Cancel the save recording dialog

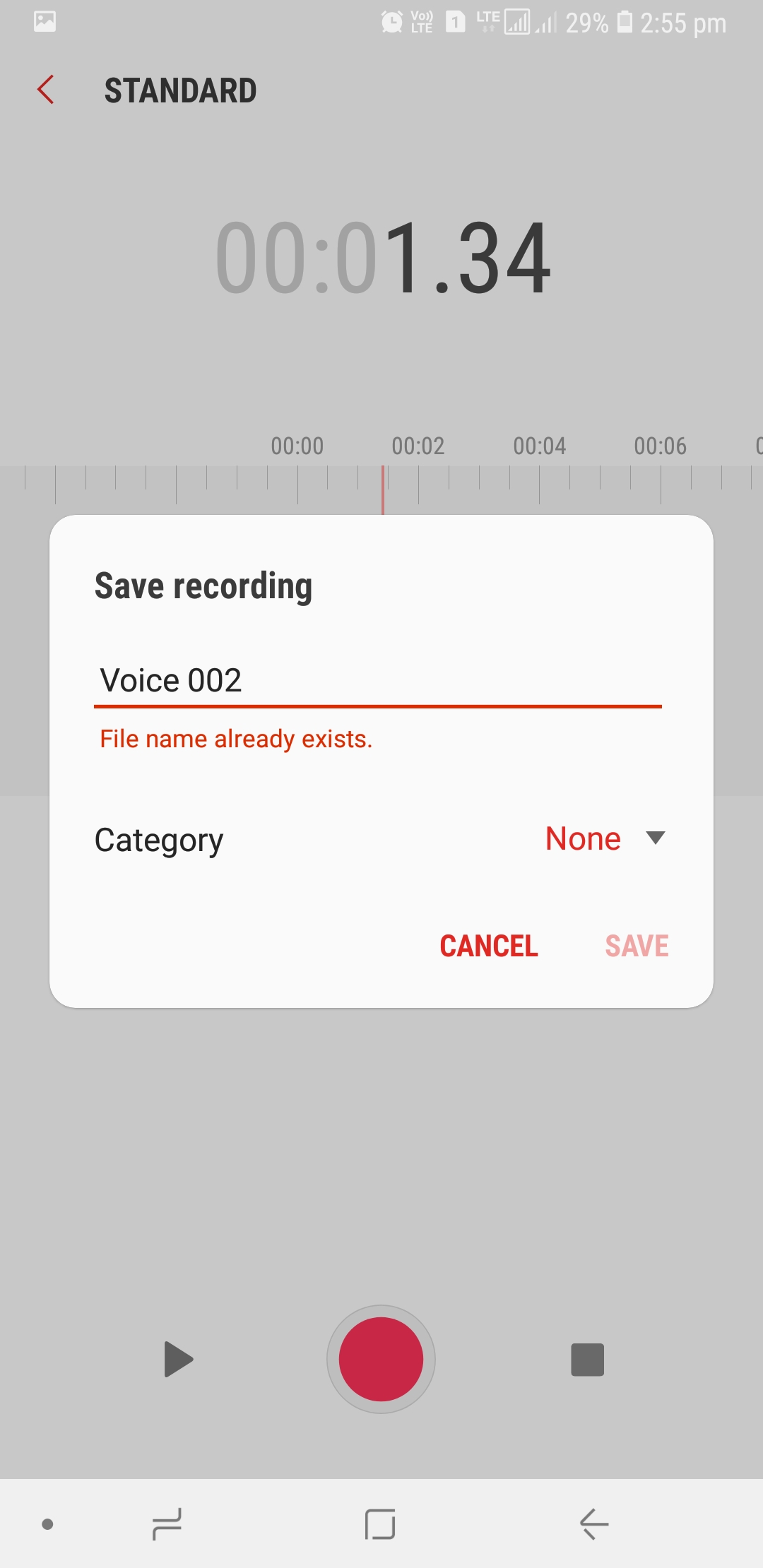pos(489,946)
